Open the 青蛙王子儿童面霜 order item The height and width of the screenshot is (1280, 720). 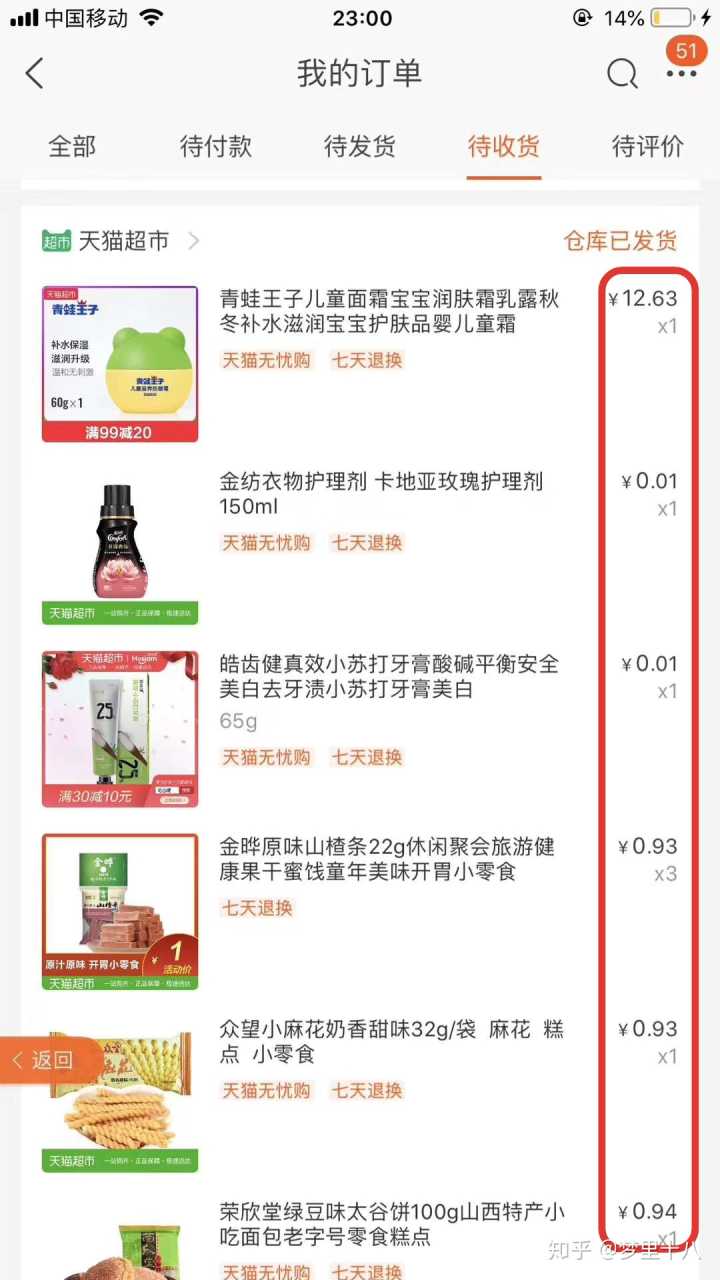[390, 312]
